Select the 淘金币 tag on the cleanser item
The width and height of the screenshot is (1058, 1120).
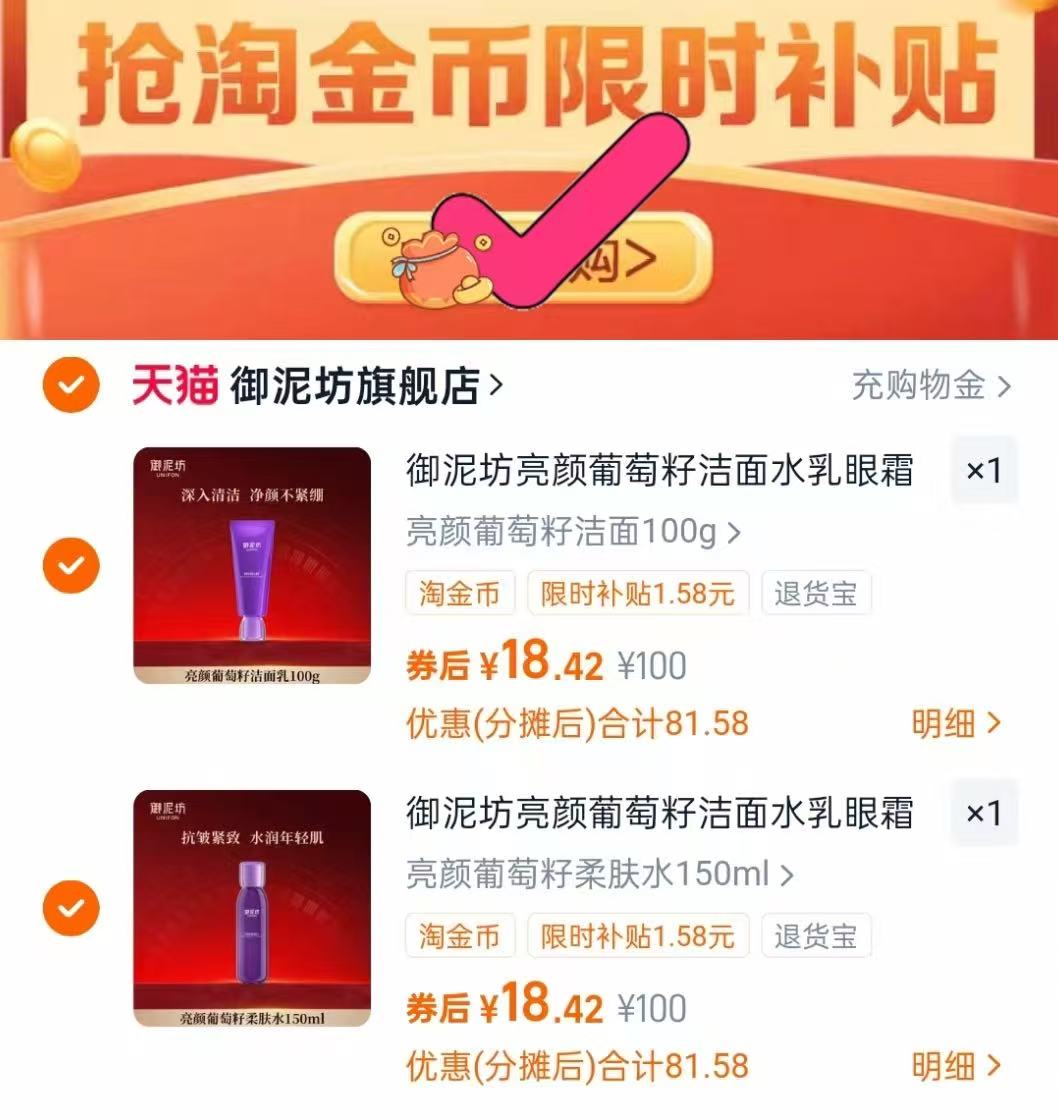459,593
